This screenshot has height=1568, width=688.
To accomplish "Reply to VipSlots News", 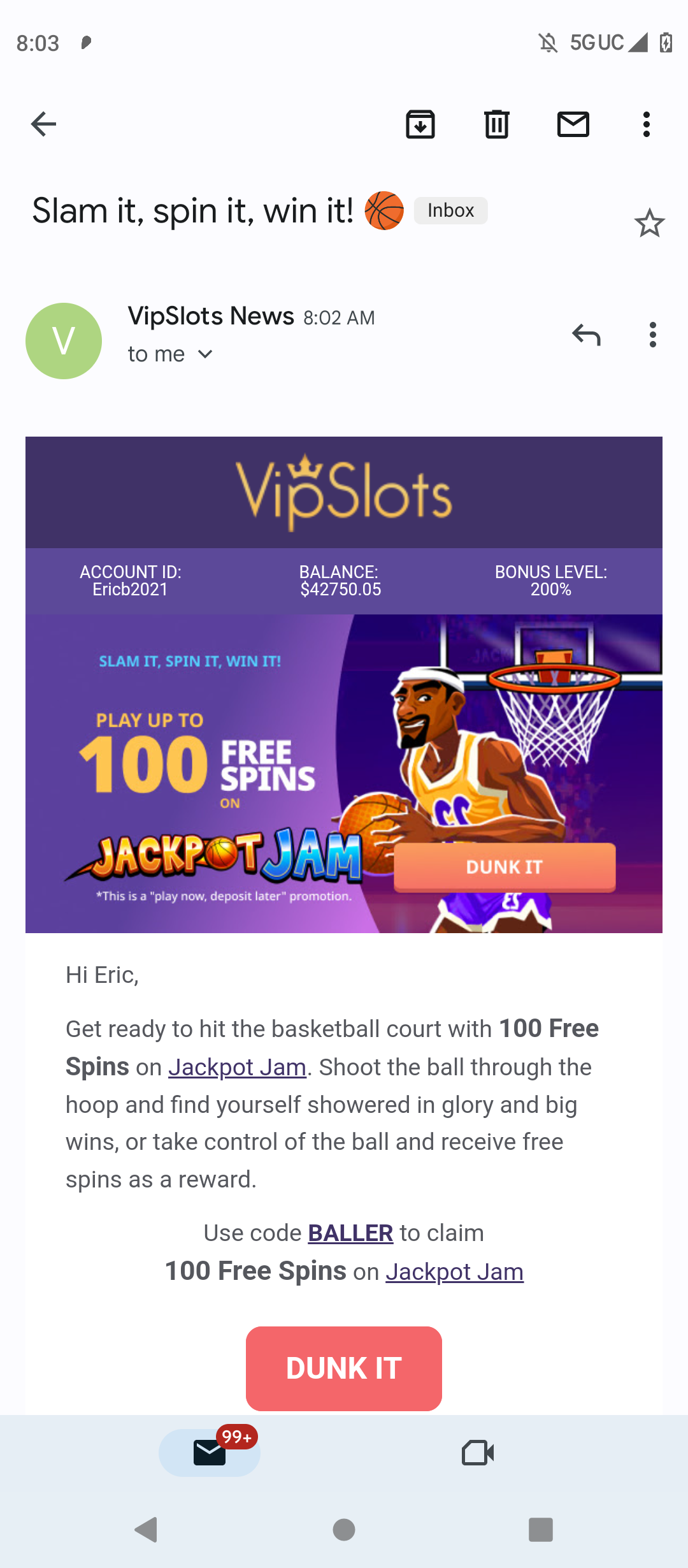I will click(x=586, y=335).
